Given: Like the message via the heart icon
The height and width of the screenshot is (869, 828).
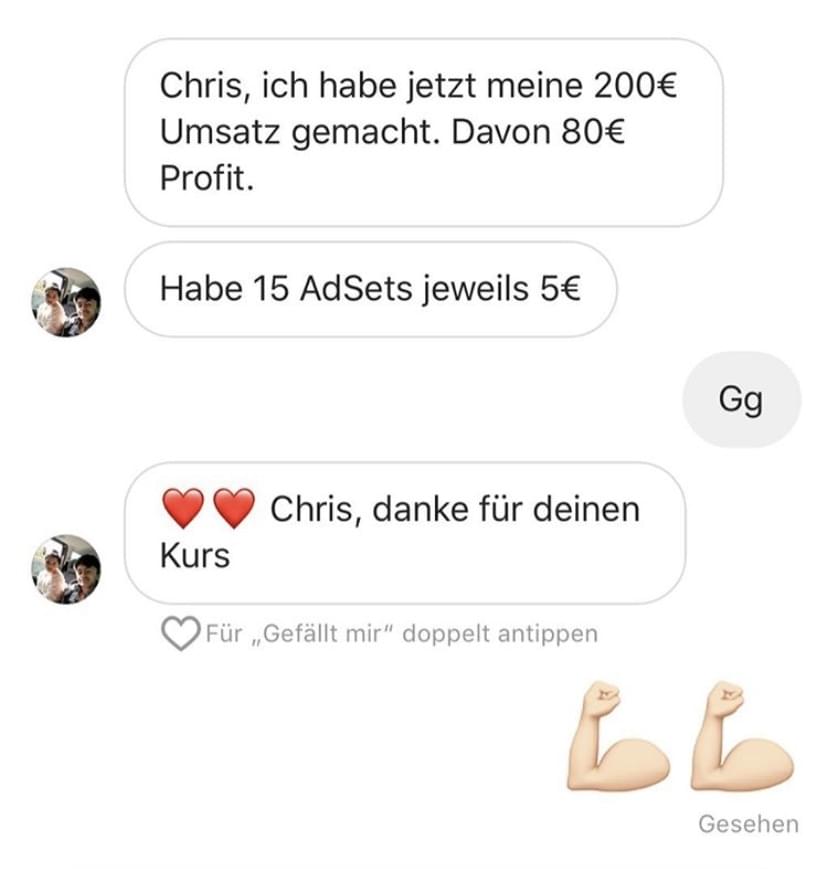Looking at the screenshot, I should pos(180,633).
